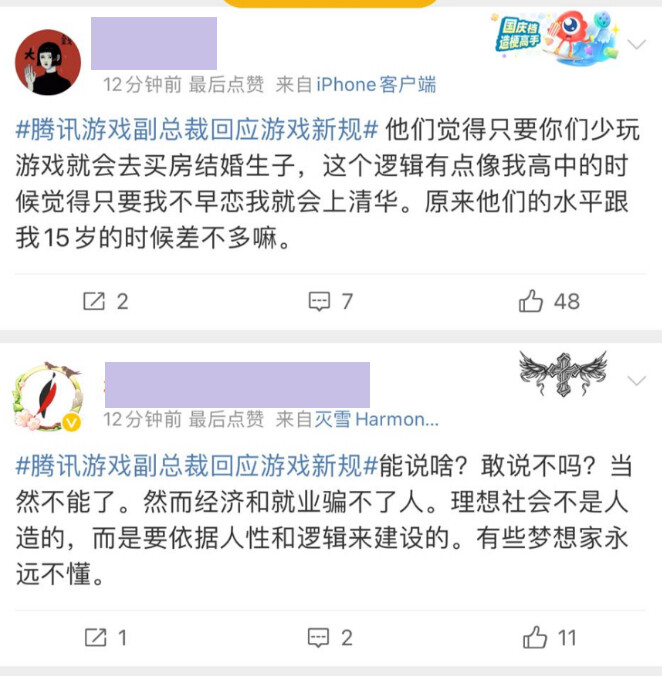Image resolution: width=662 pixels, height=676 pixels.
Task: Like the post with 48 likes
Action: (549, 301)
